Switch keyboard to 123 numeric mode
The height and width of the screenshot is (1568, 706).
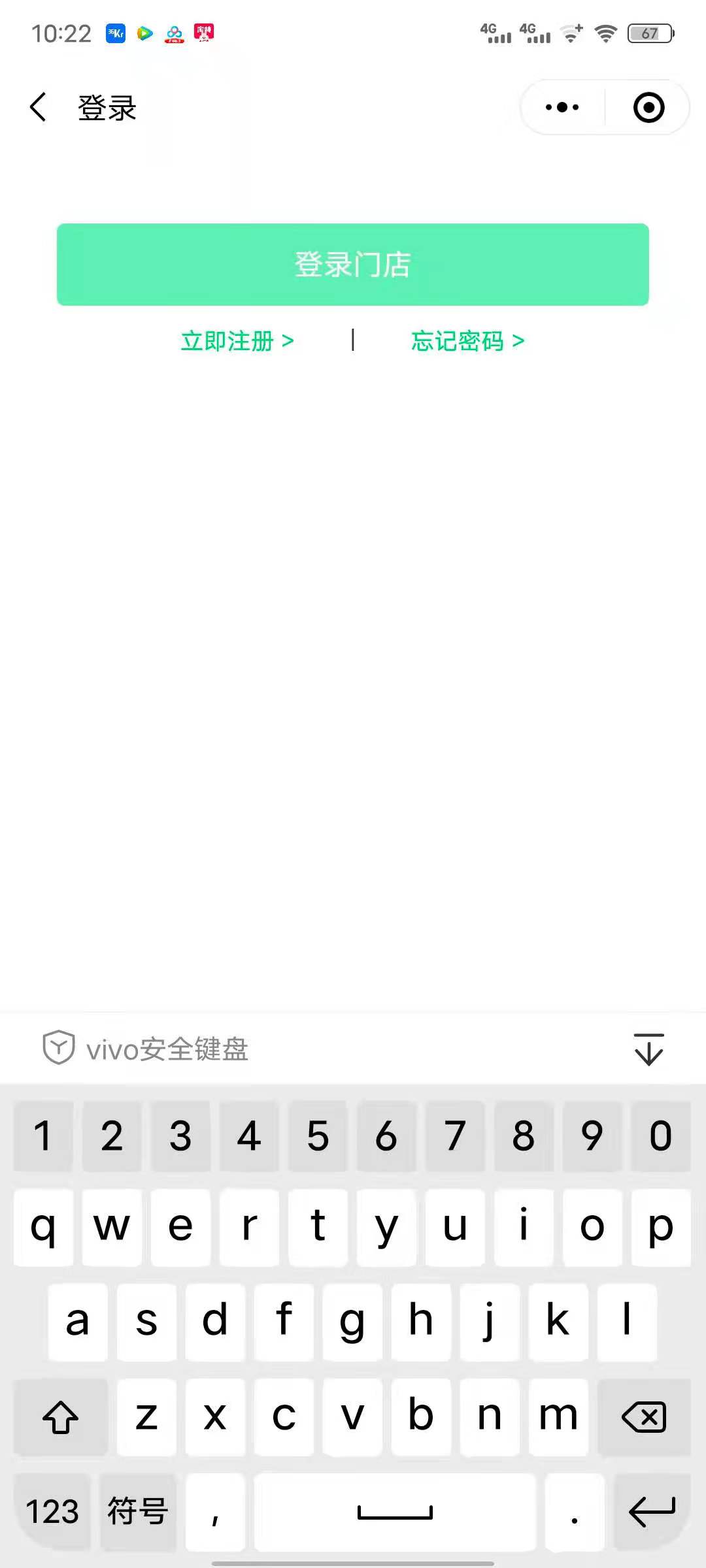click(x=52, y=1511)
